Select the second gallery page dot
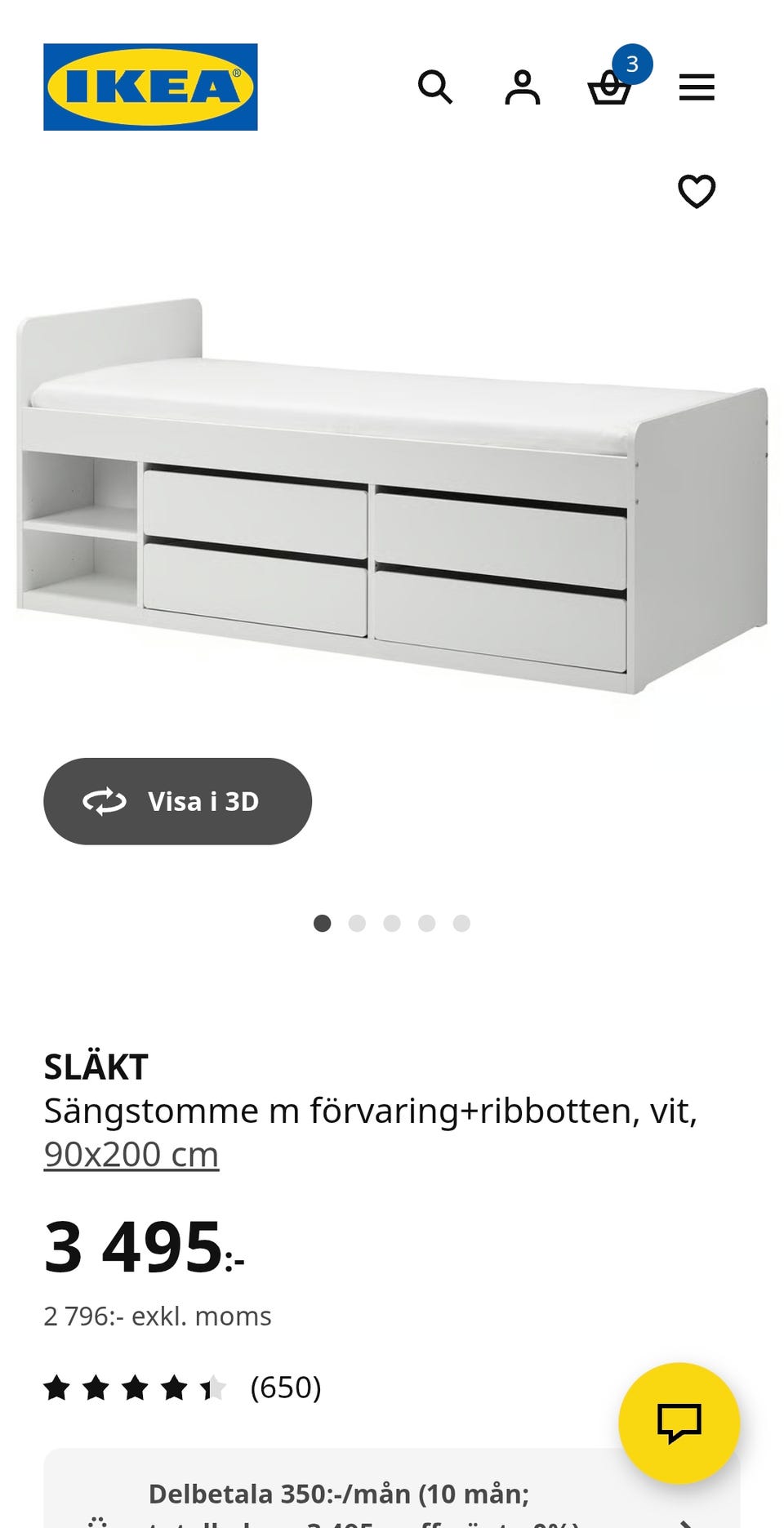The height and width of the screenshot is (1528, 784). (356, 923)
